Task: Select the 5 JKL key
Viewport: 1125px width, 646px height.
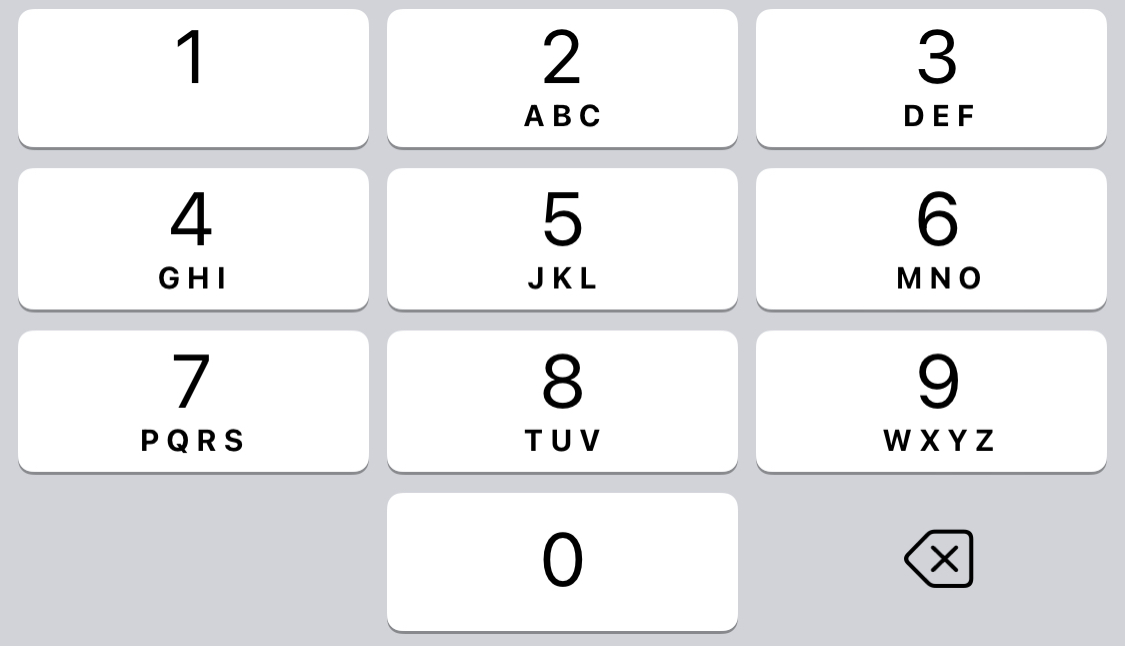Action: click(x=562, y=239)
